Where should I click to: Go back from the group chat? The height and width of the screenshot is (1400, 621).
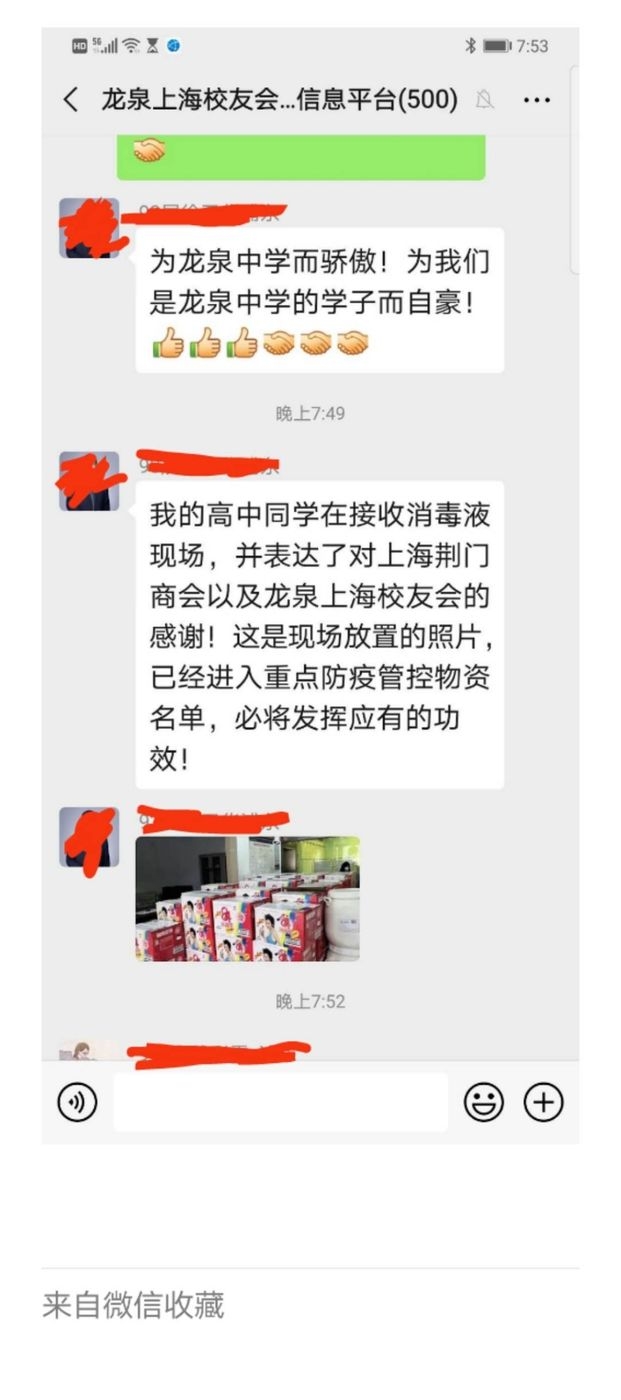[70, 100]
